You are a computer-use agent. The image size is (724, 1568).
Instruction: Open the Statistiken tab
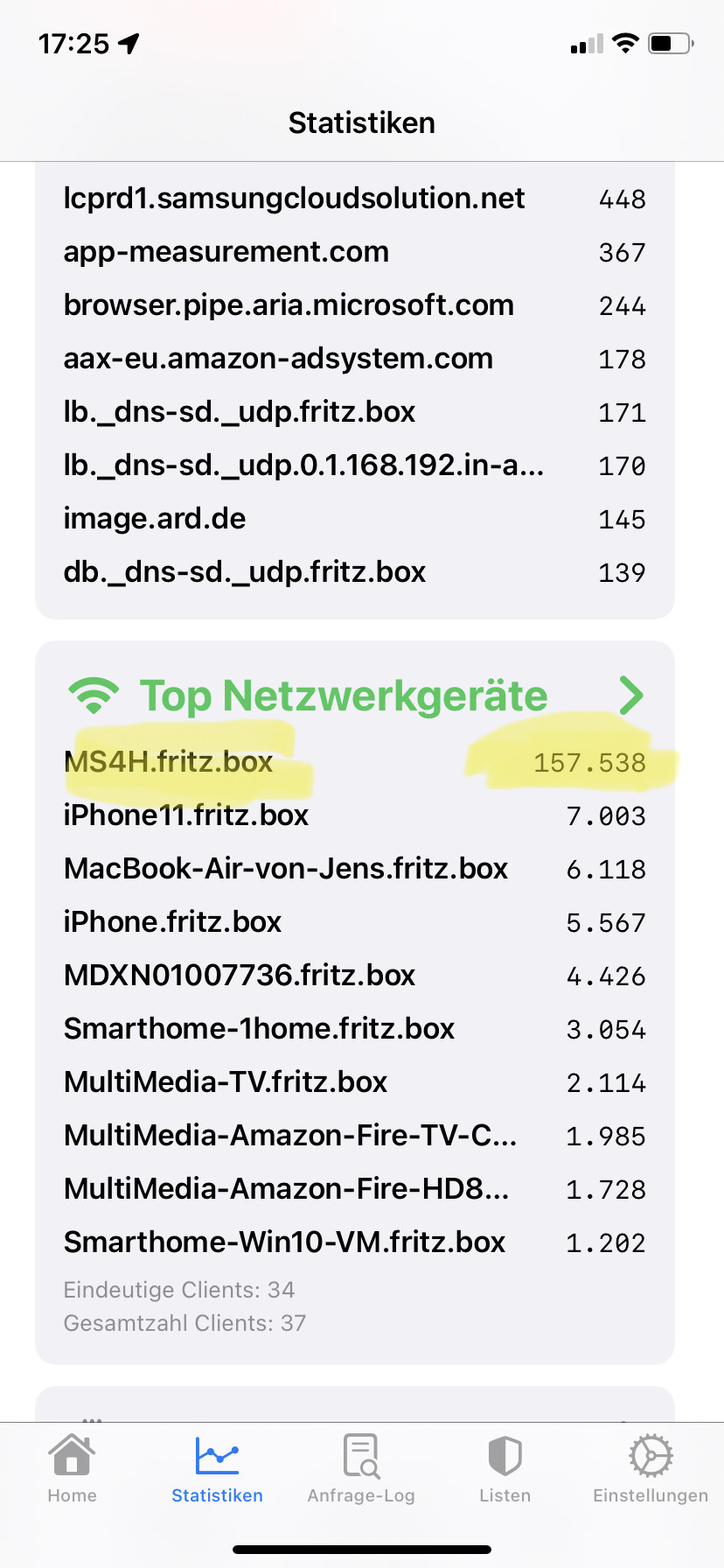(x=217, y=1469)
